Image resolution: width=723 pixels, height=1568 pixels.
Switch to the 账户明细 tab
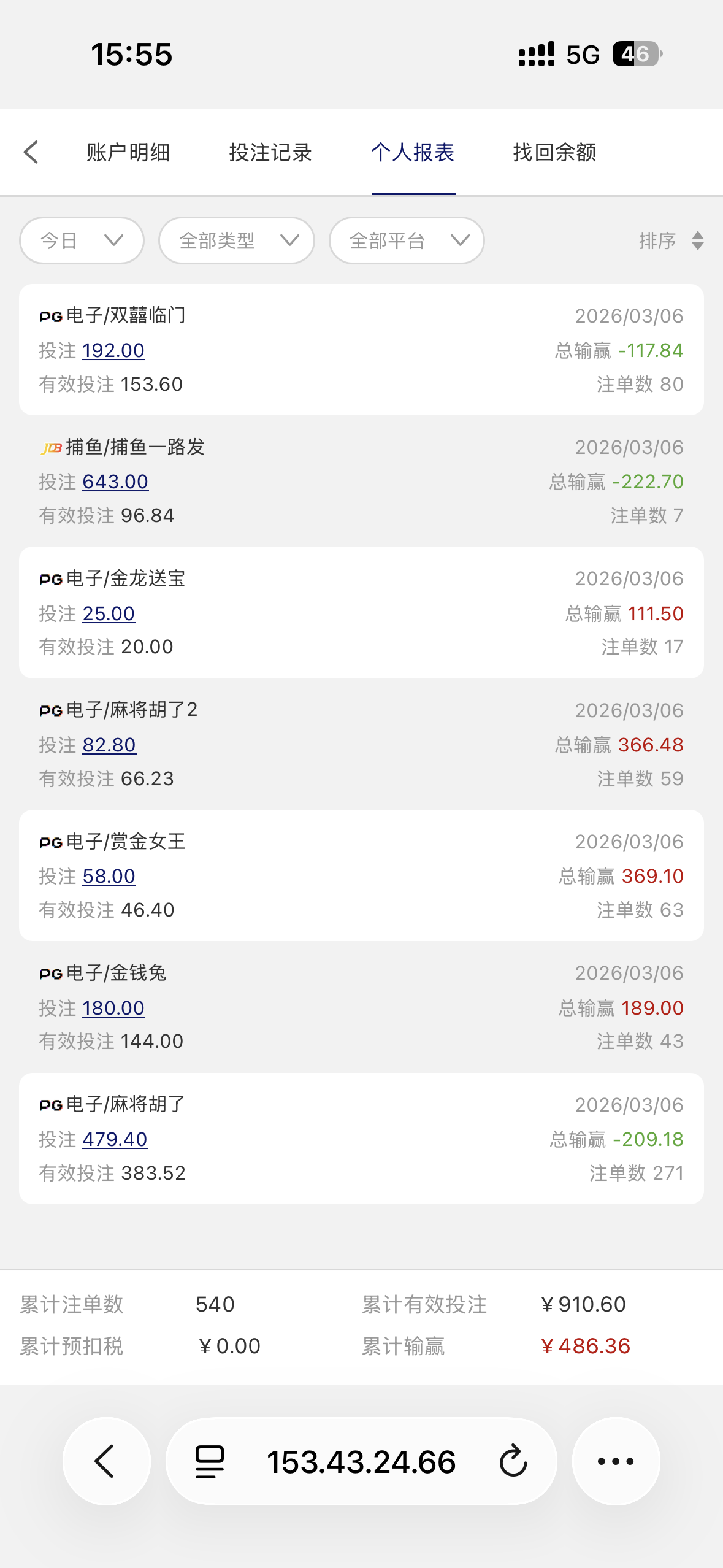coord(128,152)
